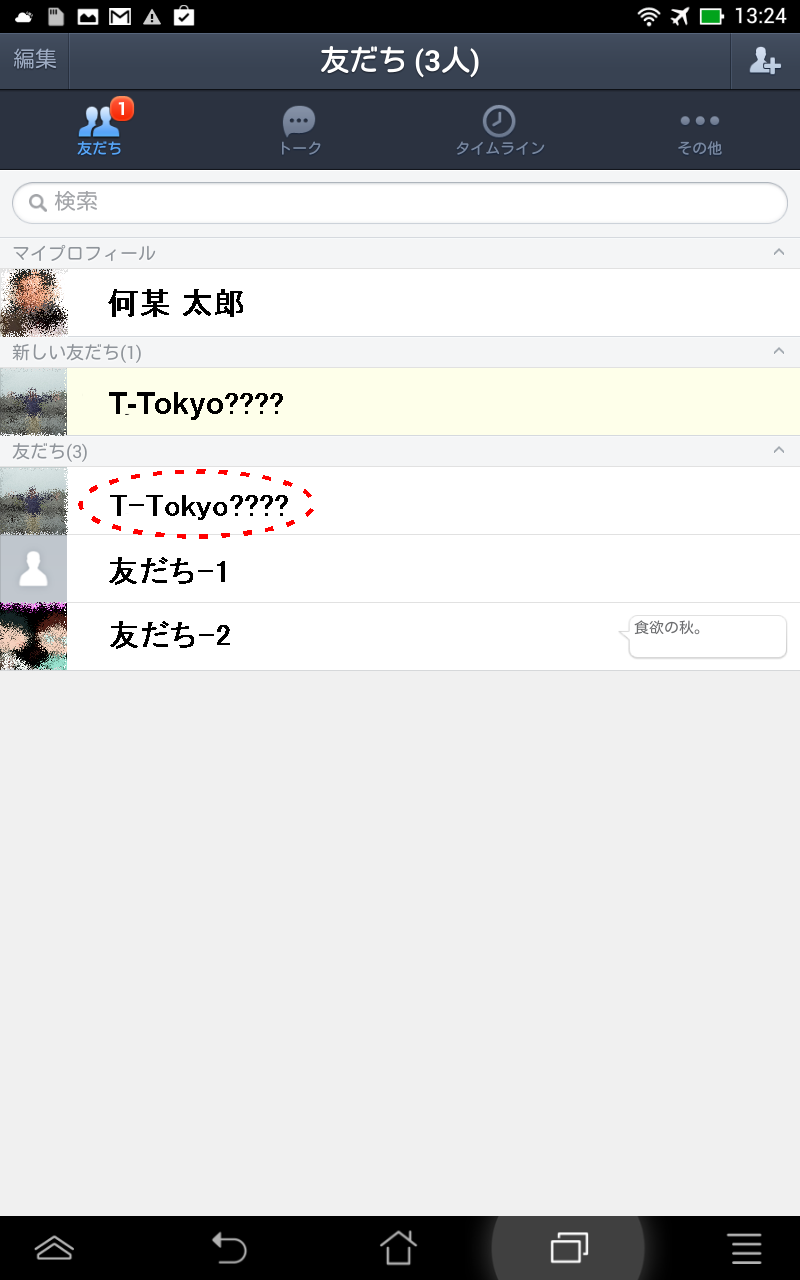Image resolution: width=800 pixels, height=1280 pixels.
Task: Go back with the system back button
Action: click(229, 1247)
